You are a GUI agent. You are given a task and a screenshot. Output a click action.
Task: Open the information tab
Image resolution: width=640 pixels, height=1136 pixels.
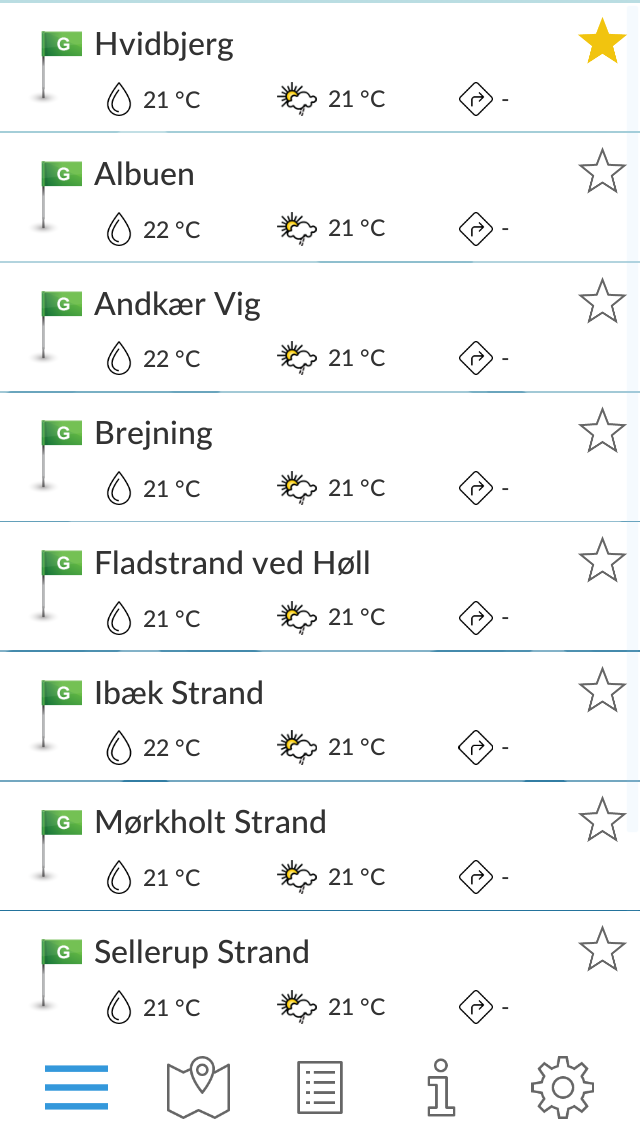coord(440,1087)
